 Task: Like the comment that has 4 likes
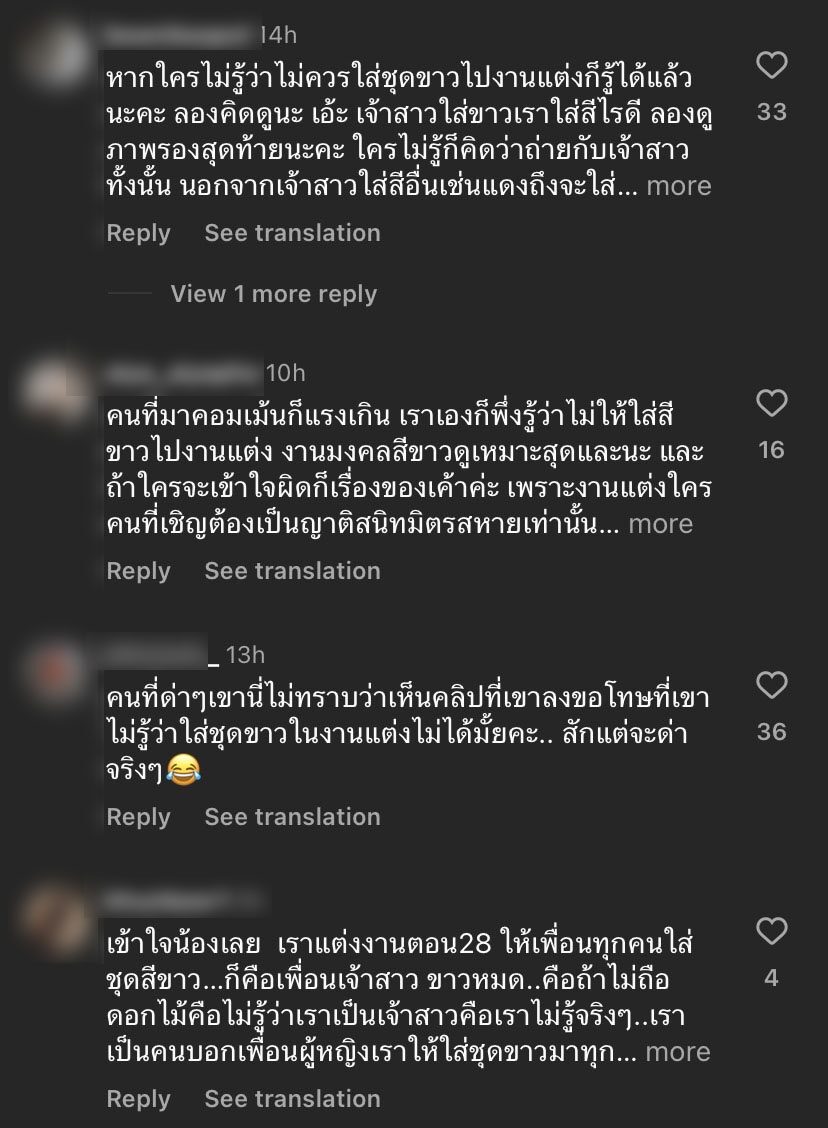point(771,932)
